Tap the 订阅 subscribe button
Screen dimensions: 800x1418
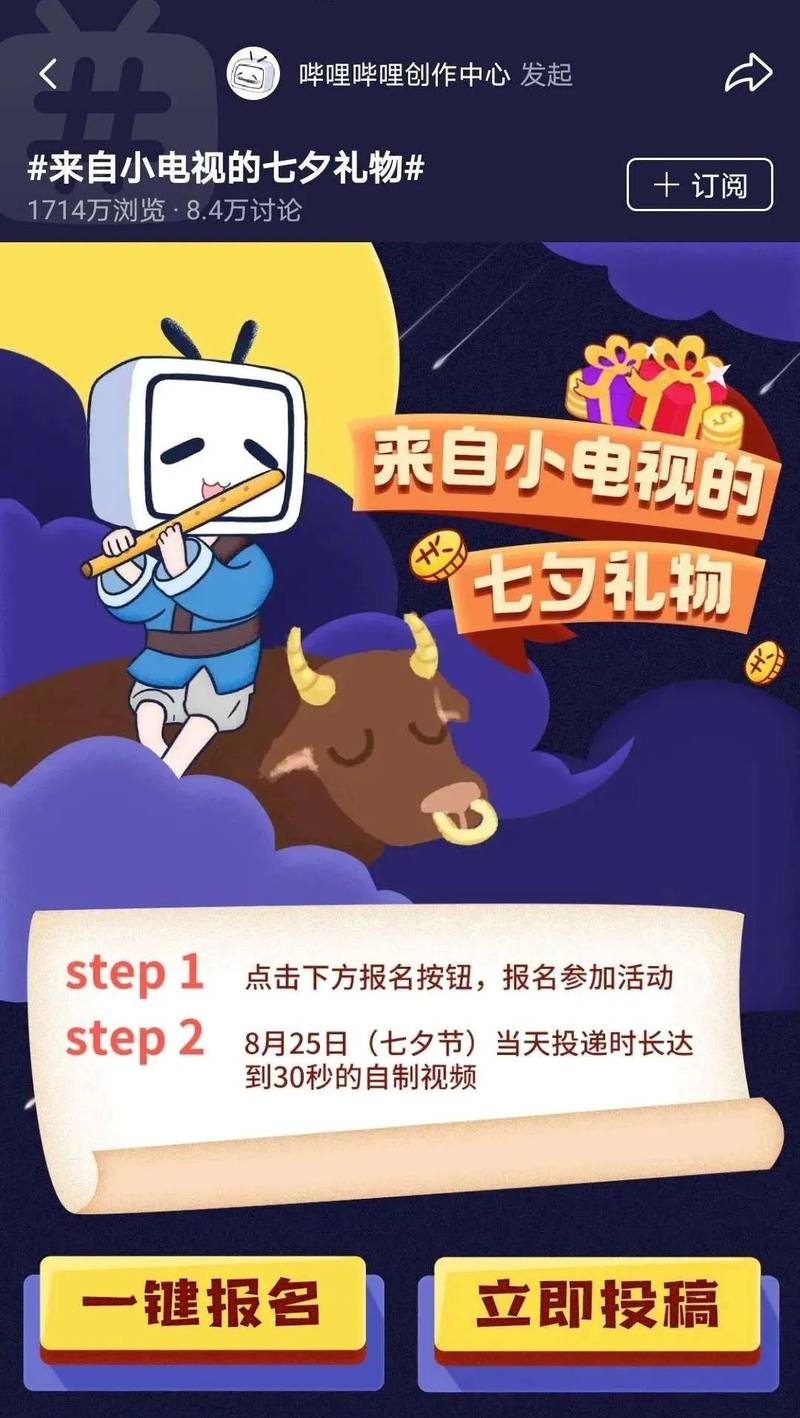pos(699,185)
